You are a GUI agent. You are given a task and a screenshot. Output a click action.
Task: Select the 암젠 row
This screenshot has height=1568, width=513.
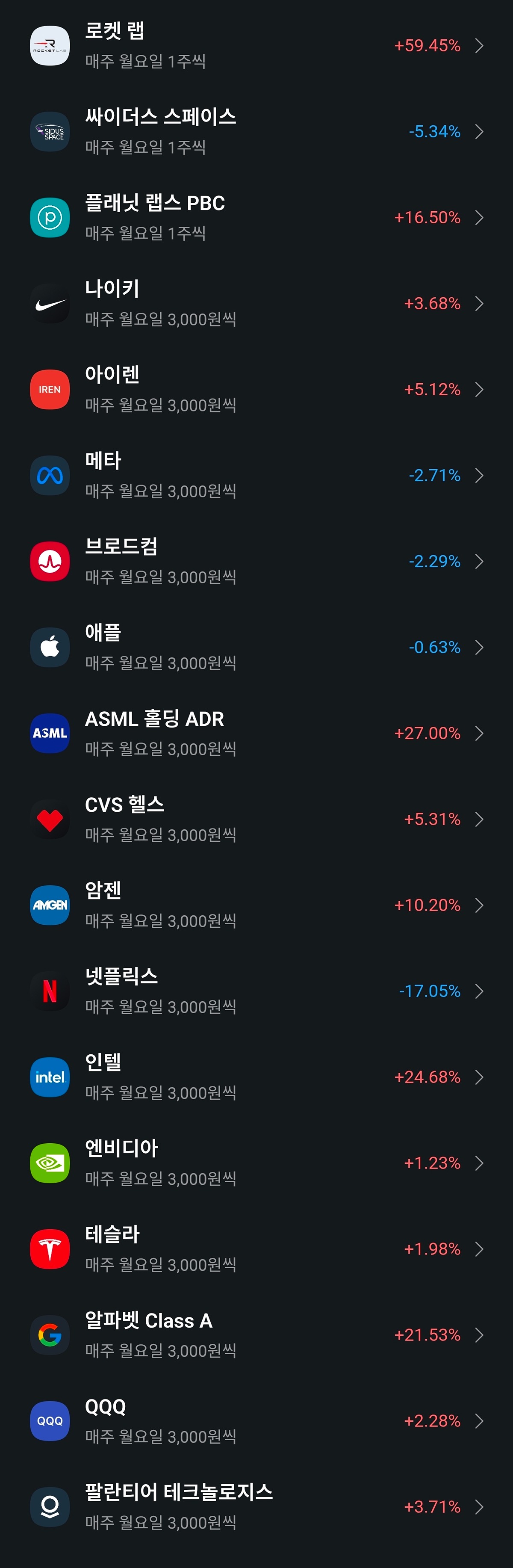coord(256,905)
